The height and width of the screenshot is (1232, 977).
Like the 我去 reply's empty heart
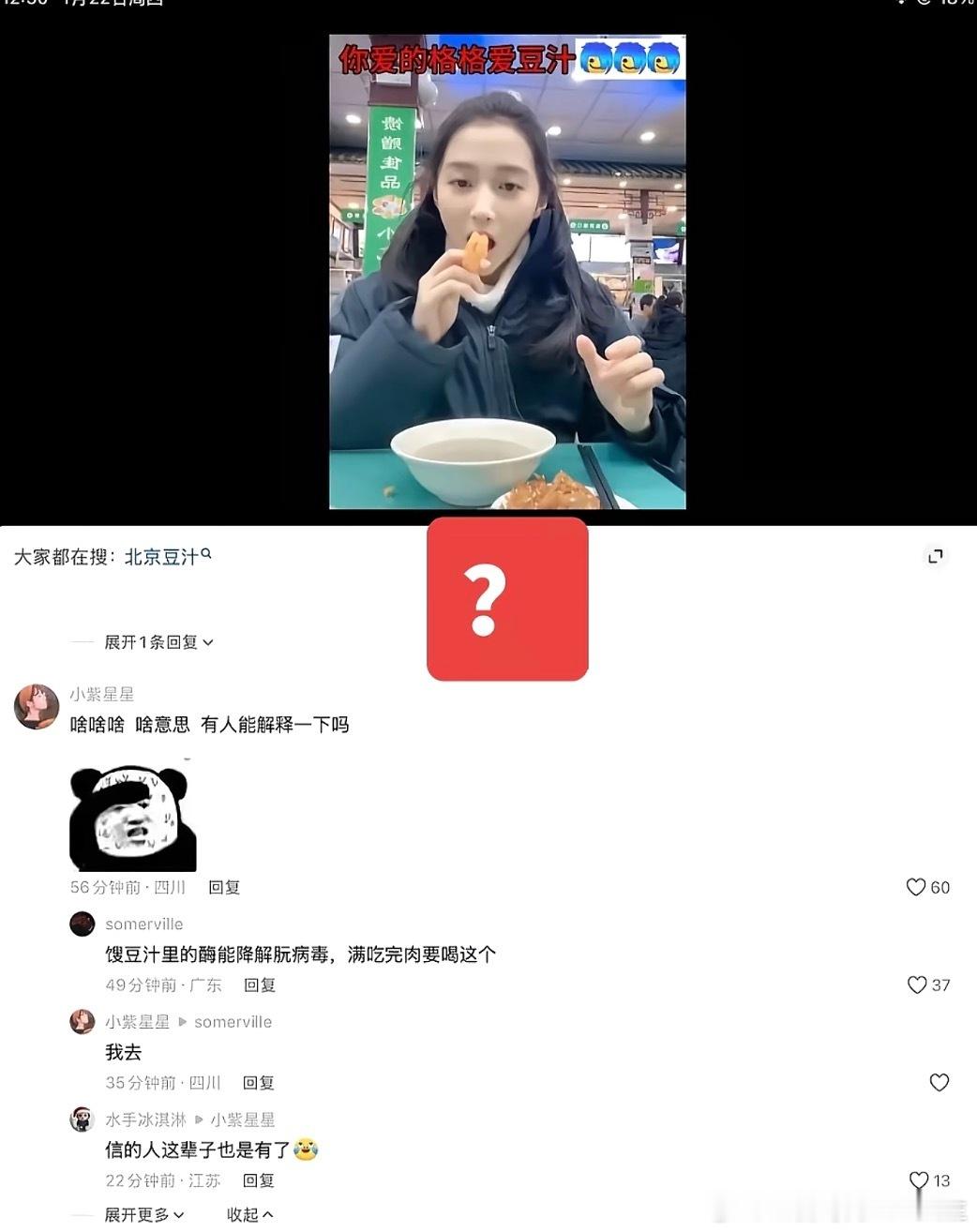(939, 1082)
